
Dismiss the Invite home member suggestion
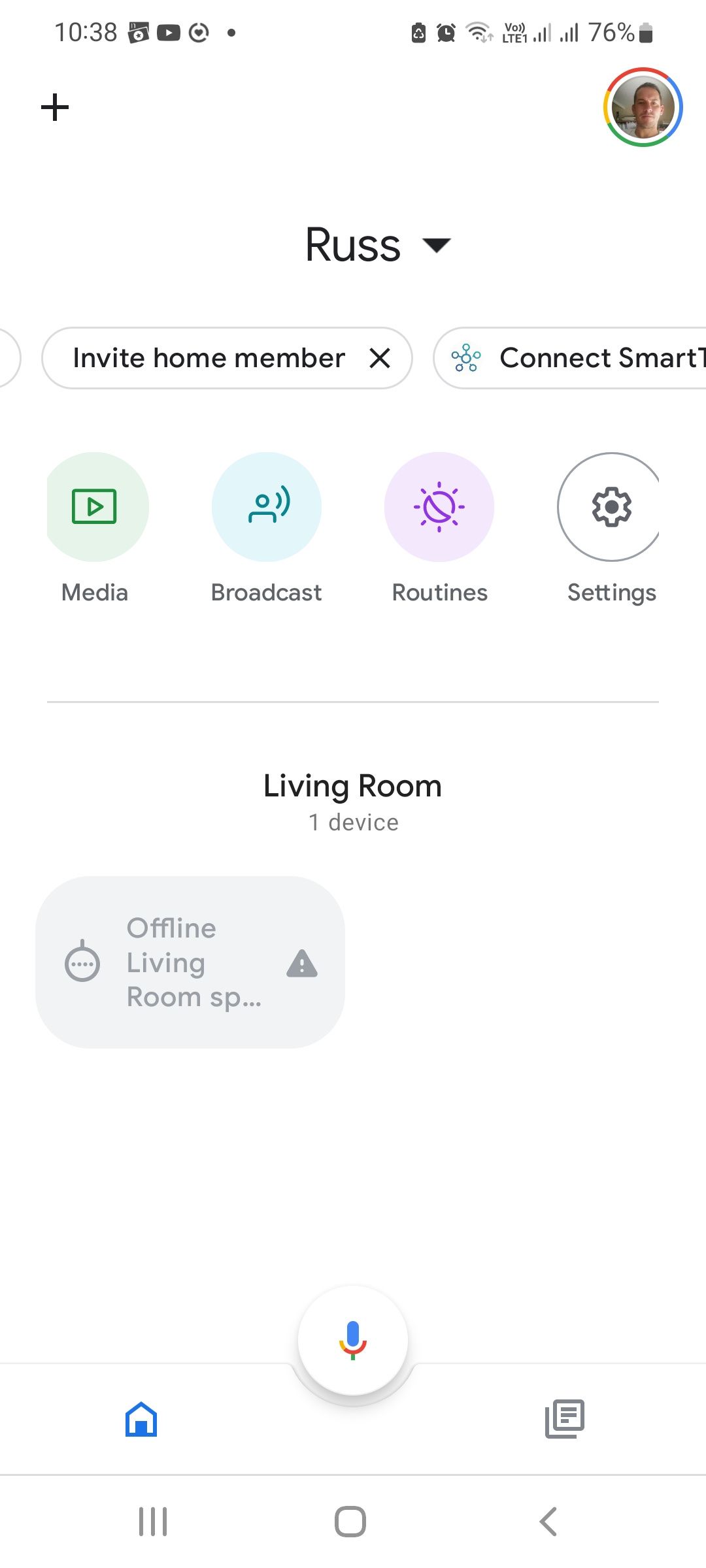pyautogui.click(x=380, y=358)
